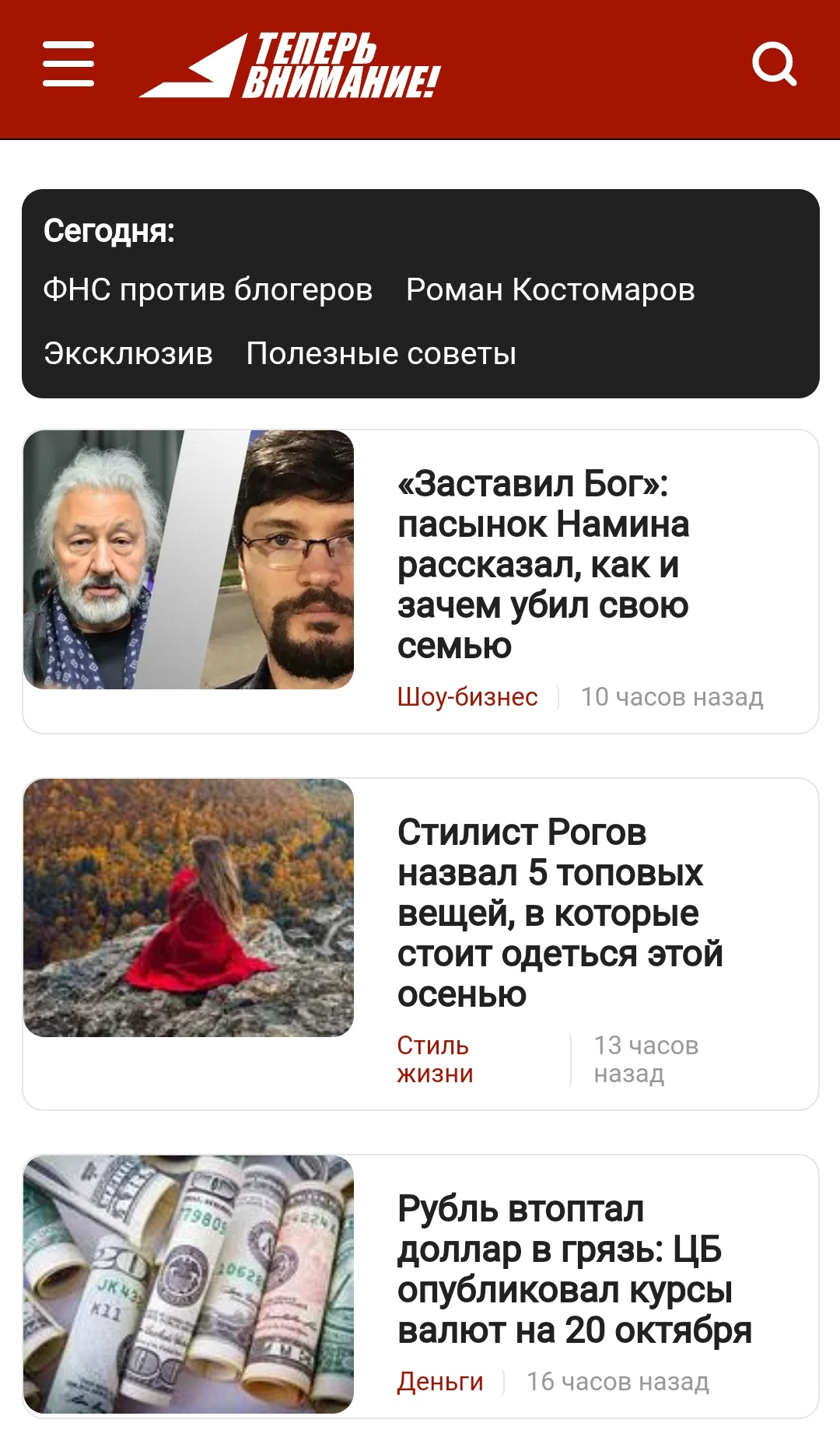Read the Стилист Рогов autumn clothes article

(x=560, y=913)
